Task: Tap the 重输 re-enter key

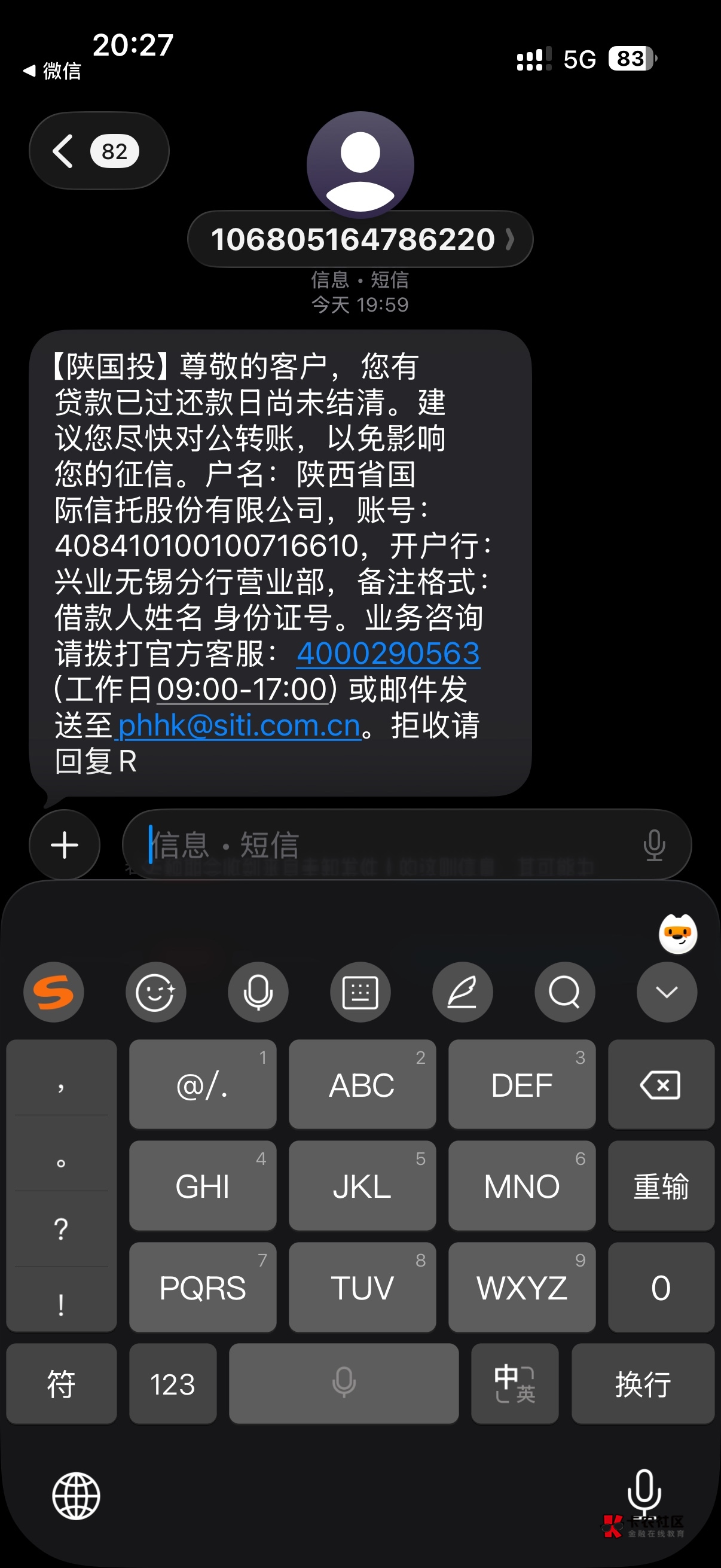Action: (x=661, y=1186)
